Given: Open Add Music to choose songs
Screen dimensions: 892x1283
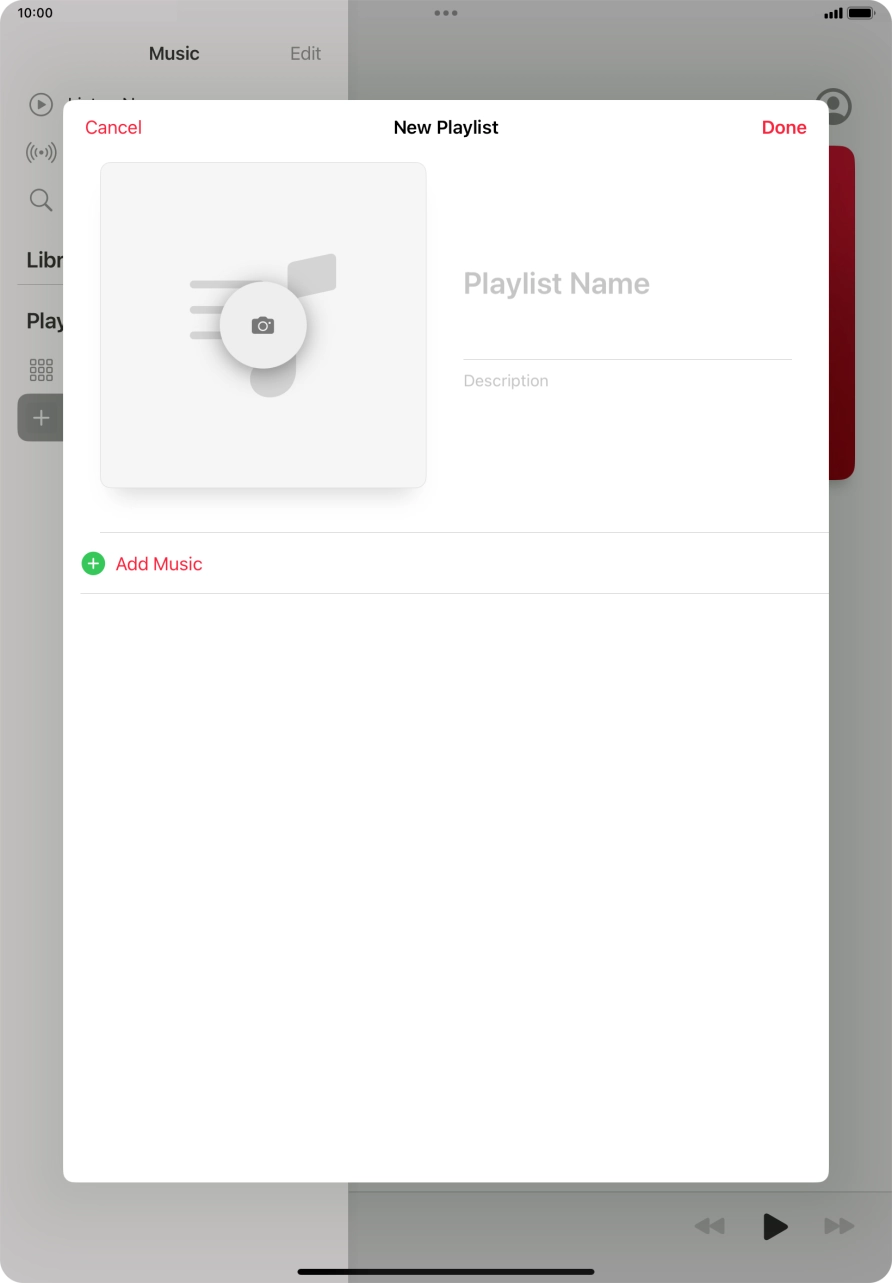Looking at the screenshot, I should 159,563.
